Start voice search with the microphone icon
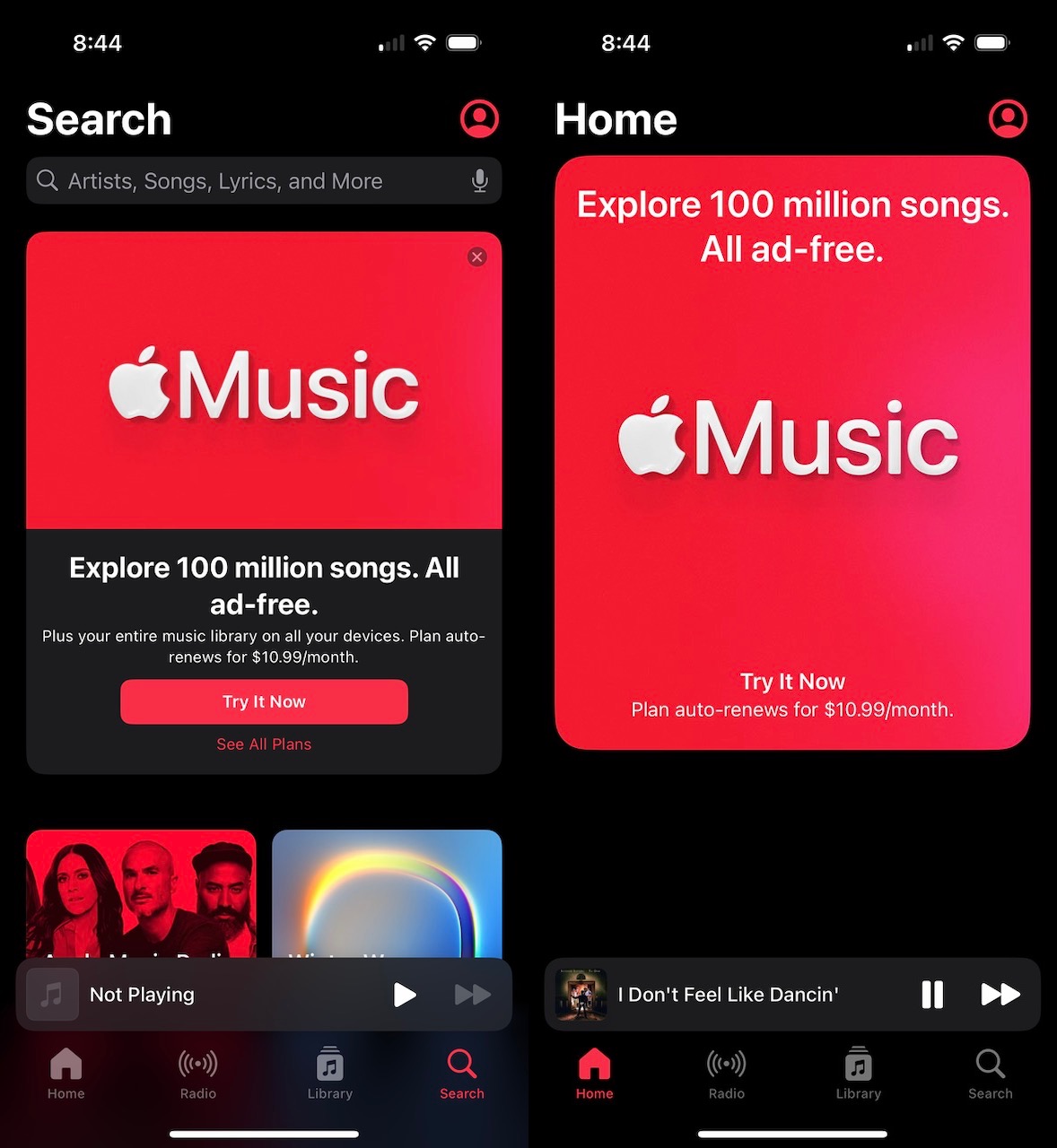The image size is (1057, 1148). click(481, 180)
